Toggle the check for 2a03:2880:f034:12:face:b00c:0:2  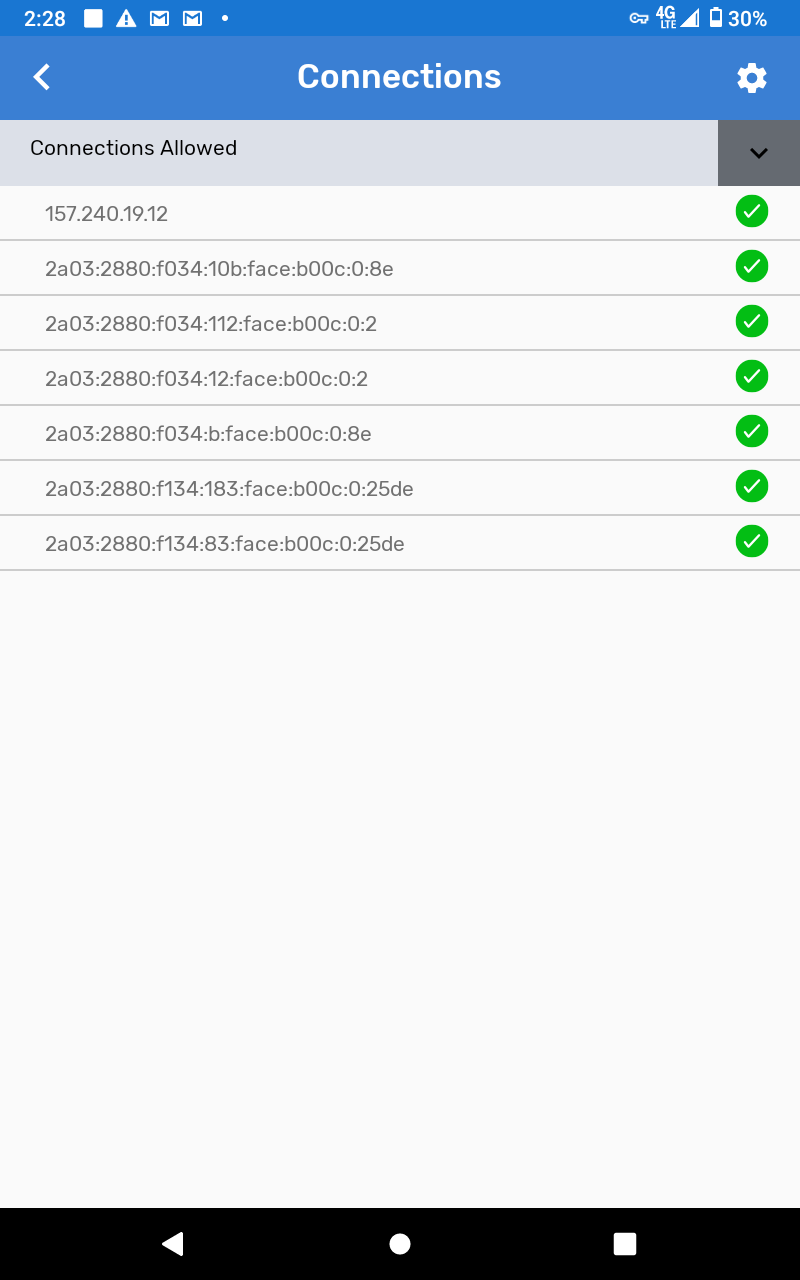(751, 377)
